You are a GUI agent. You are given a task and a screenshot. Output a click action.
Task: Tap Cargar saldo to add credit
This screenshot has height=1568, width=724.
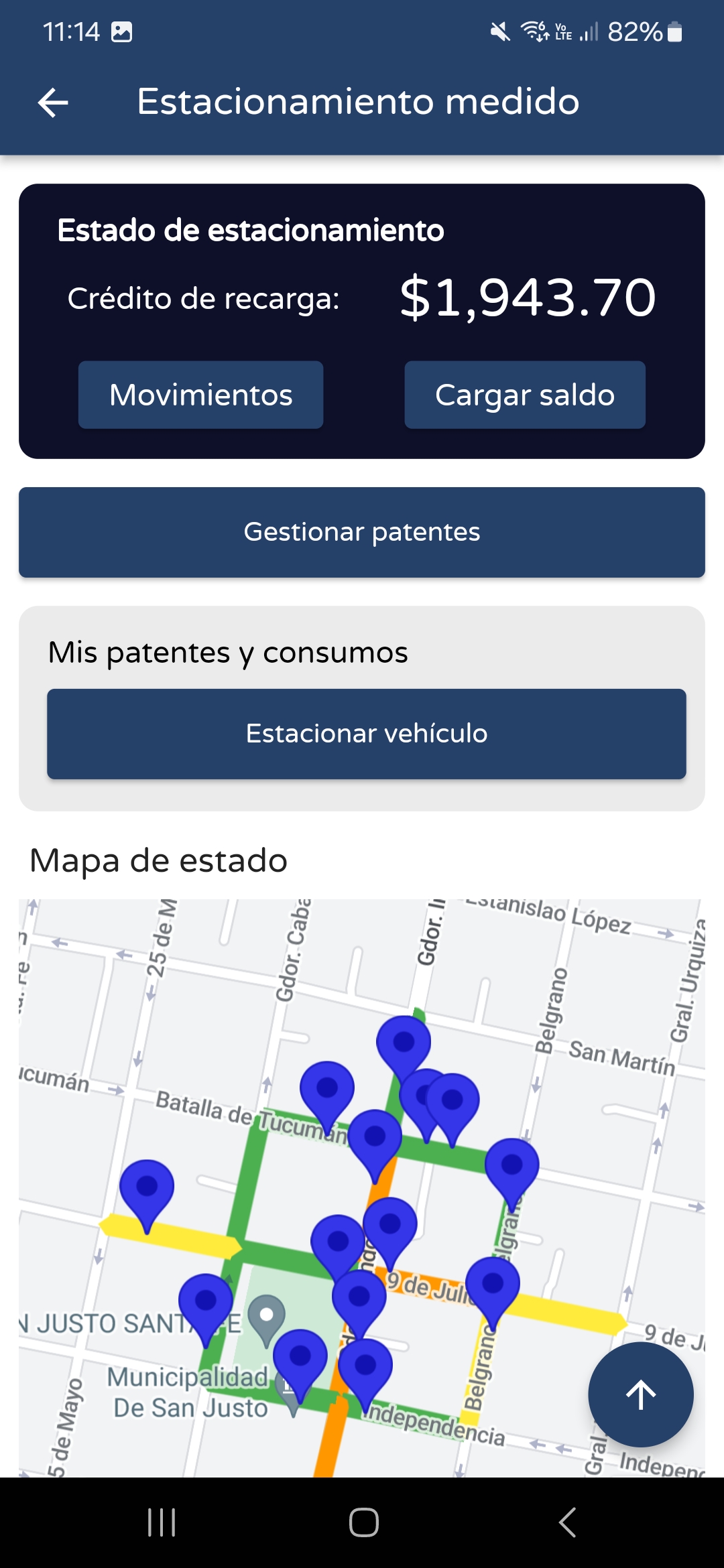coord(525,395)
